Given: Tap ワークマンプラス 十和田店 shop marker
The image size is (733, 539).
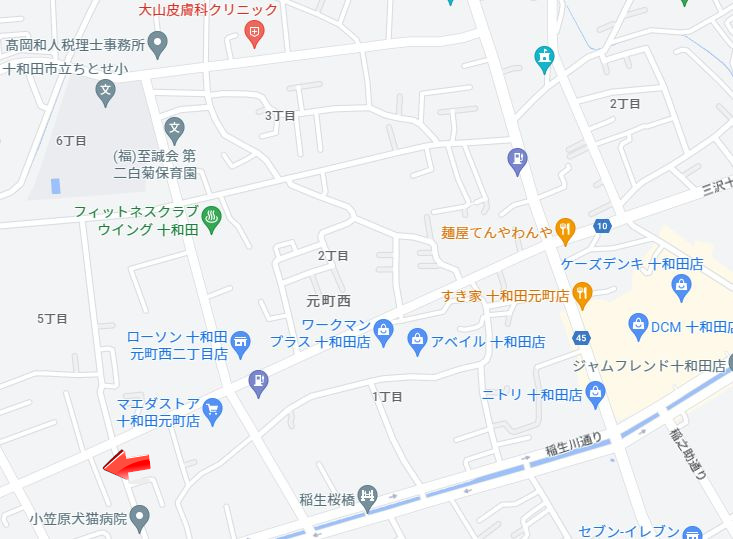Looking at the screenshot, I should (382, 329).
